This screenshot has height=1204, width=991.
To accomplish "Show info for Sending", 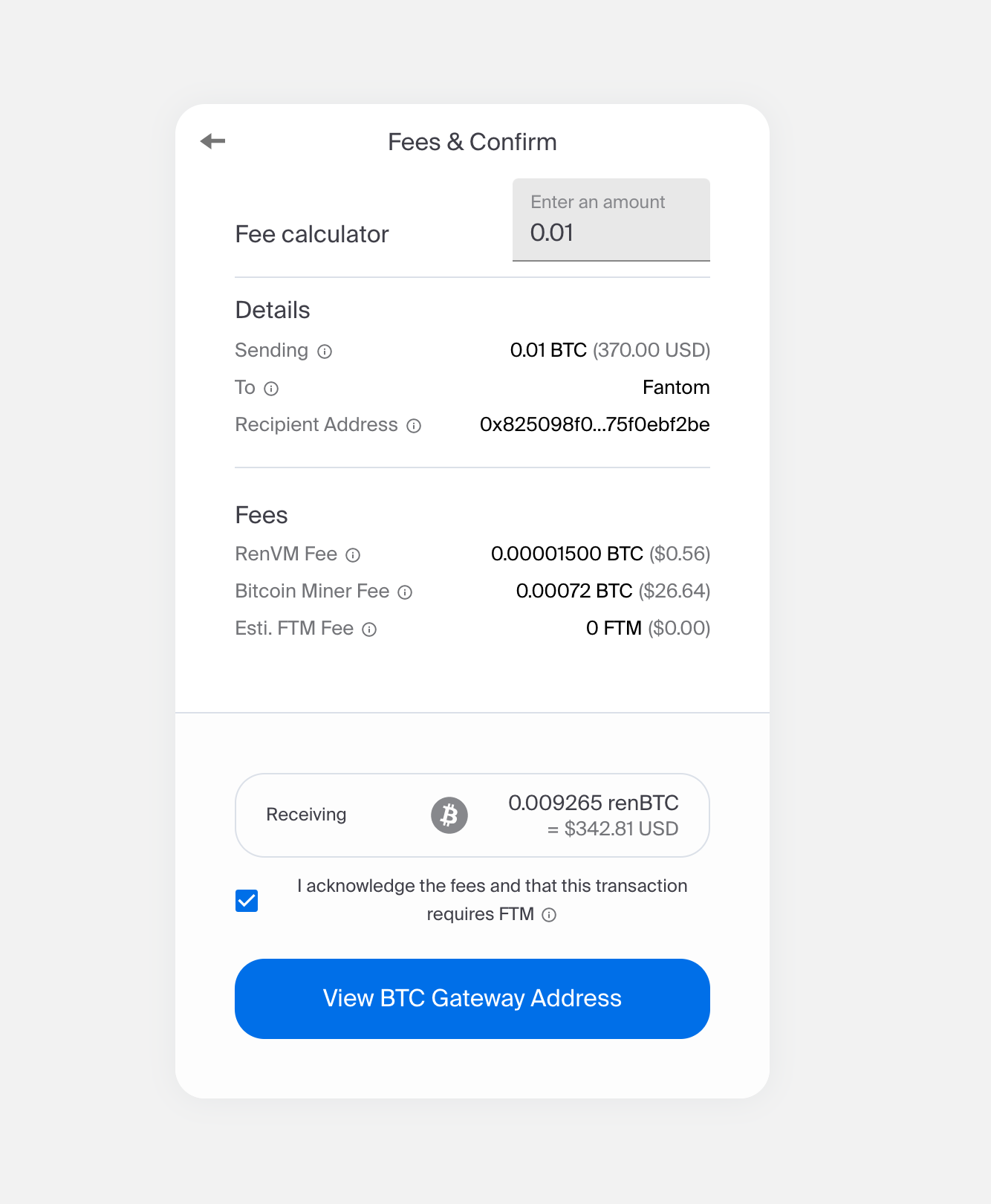I will (x=325, y=352).
